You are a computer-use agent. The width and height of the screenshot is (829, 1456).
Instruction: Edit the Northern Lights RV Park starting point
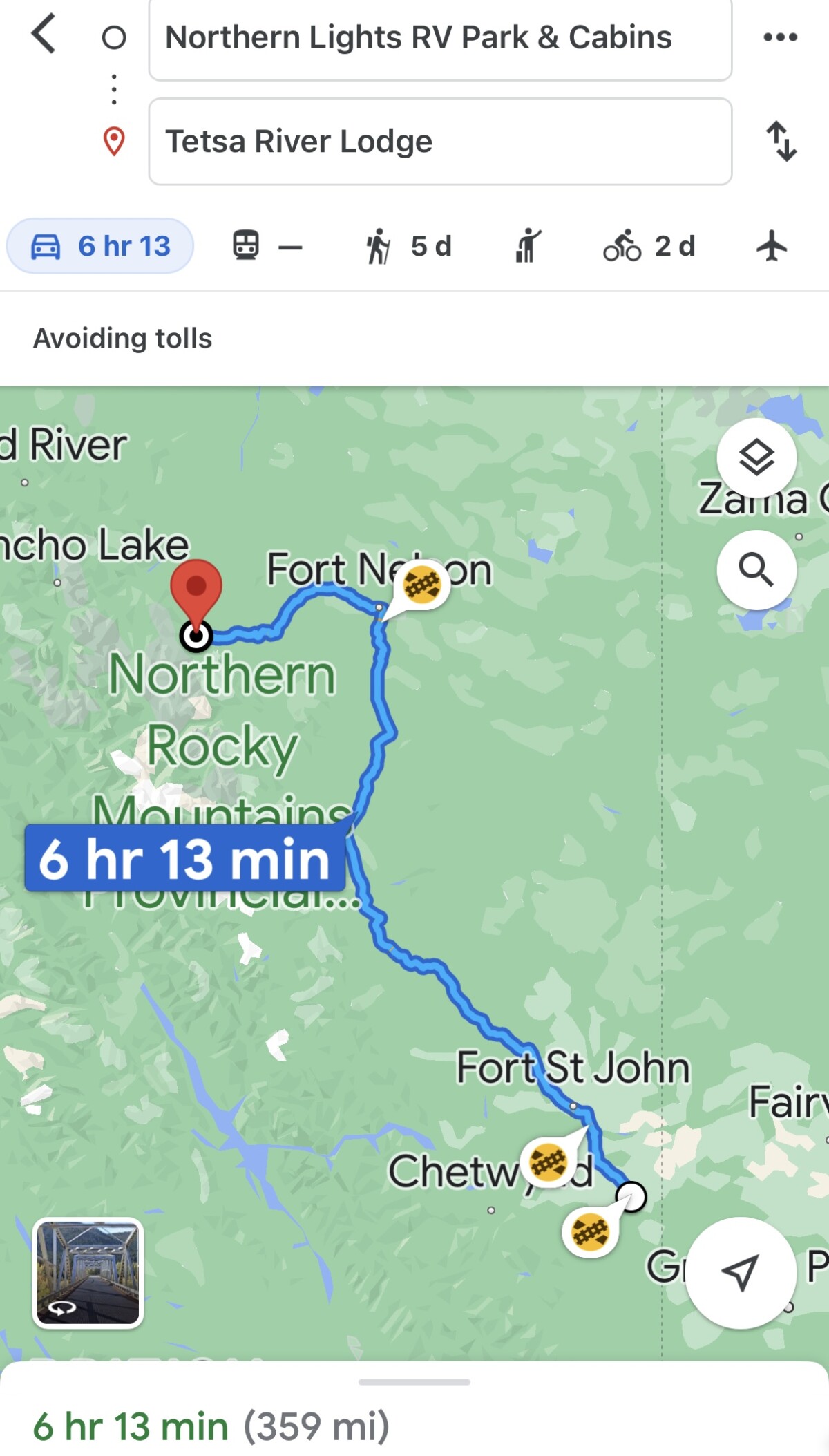click(440, 38)
